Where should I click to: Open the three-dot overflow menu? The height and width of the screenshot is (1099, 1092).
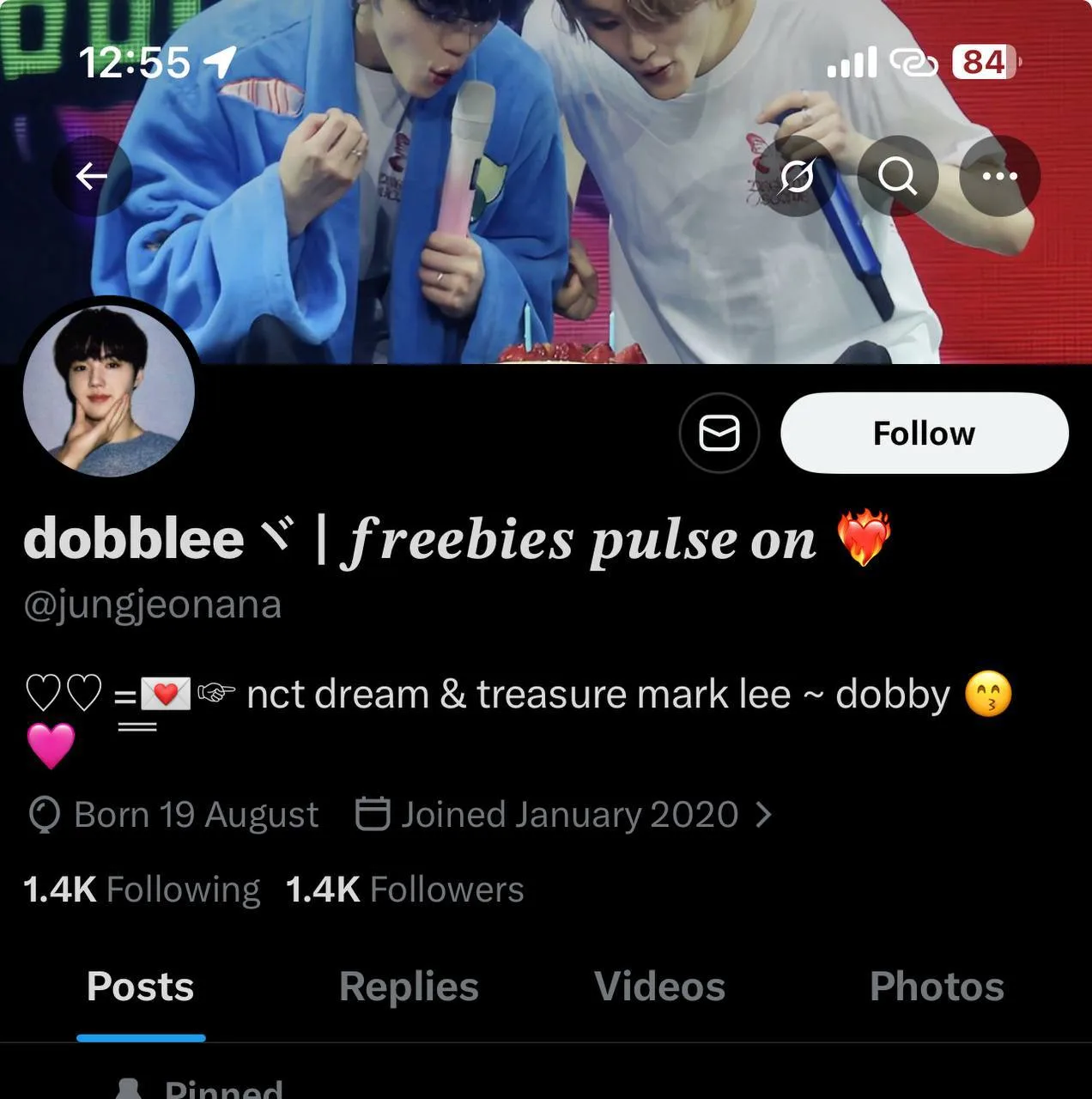point(999,177)
